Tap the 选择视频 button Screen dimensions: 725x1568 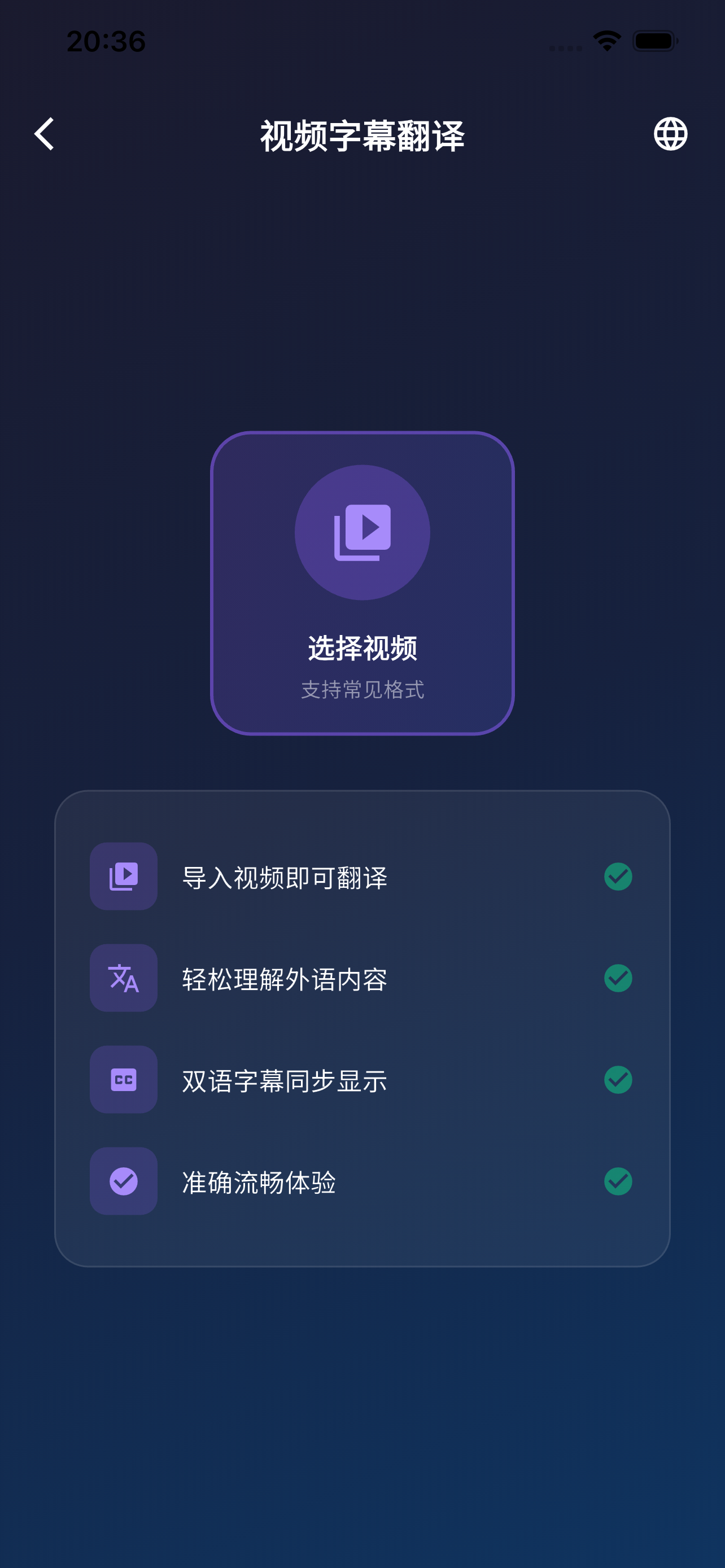[x=362, y=649]
